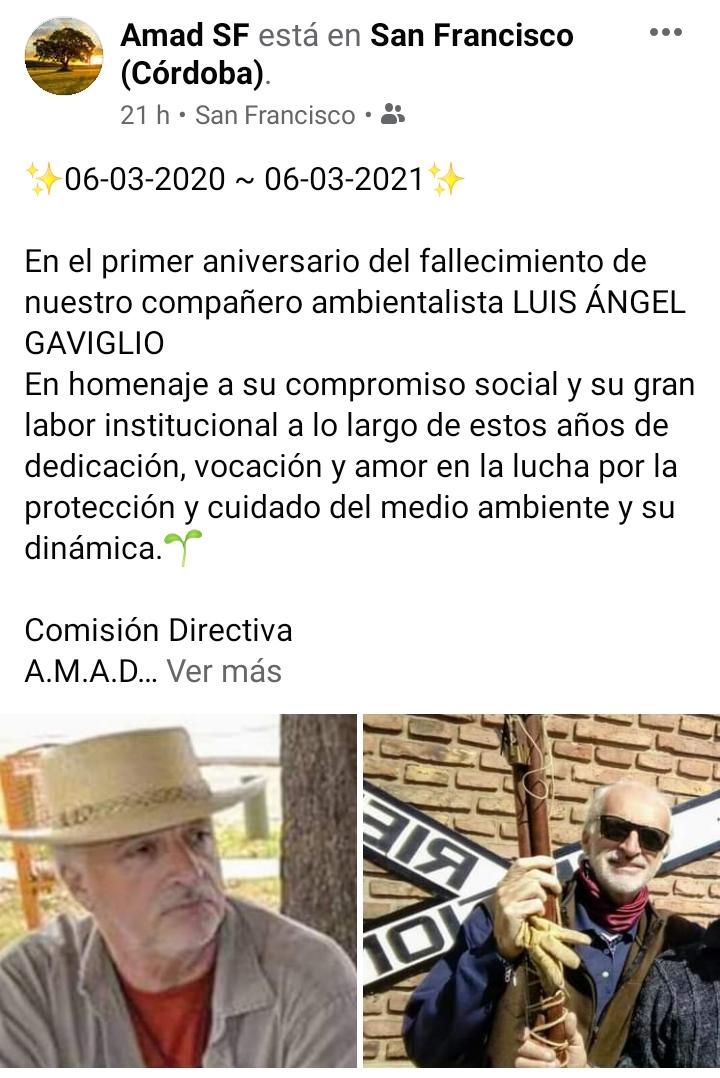Open the Amad SF page name link
The width and height of the screenshot is (720, 1078).
(x=185, y=36)
